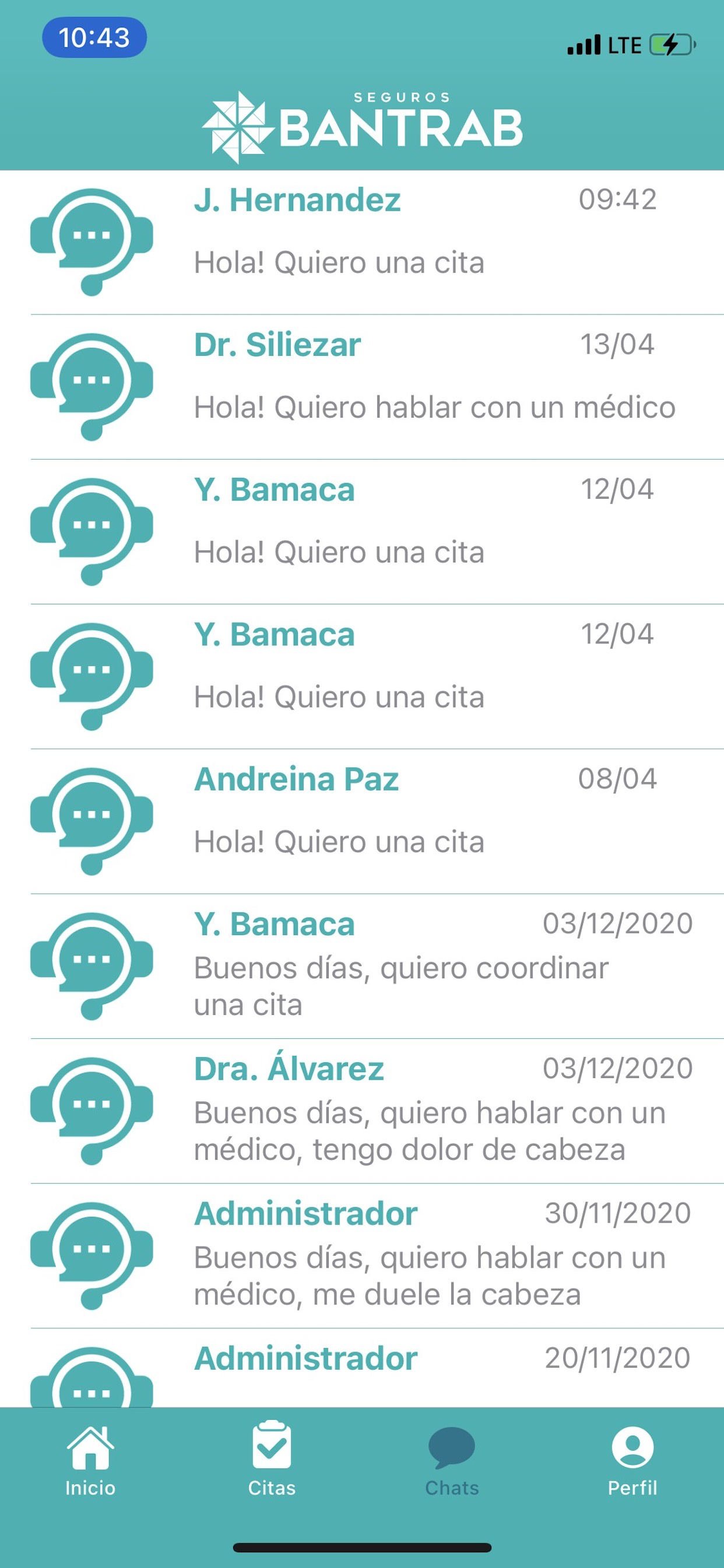
Task: Go to the Inicio tab
Action: coord(91,1461)
